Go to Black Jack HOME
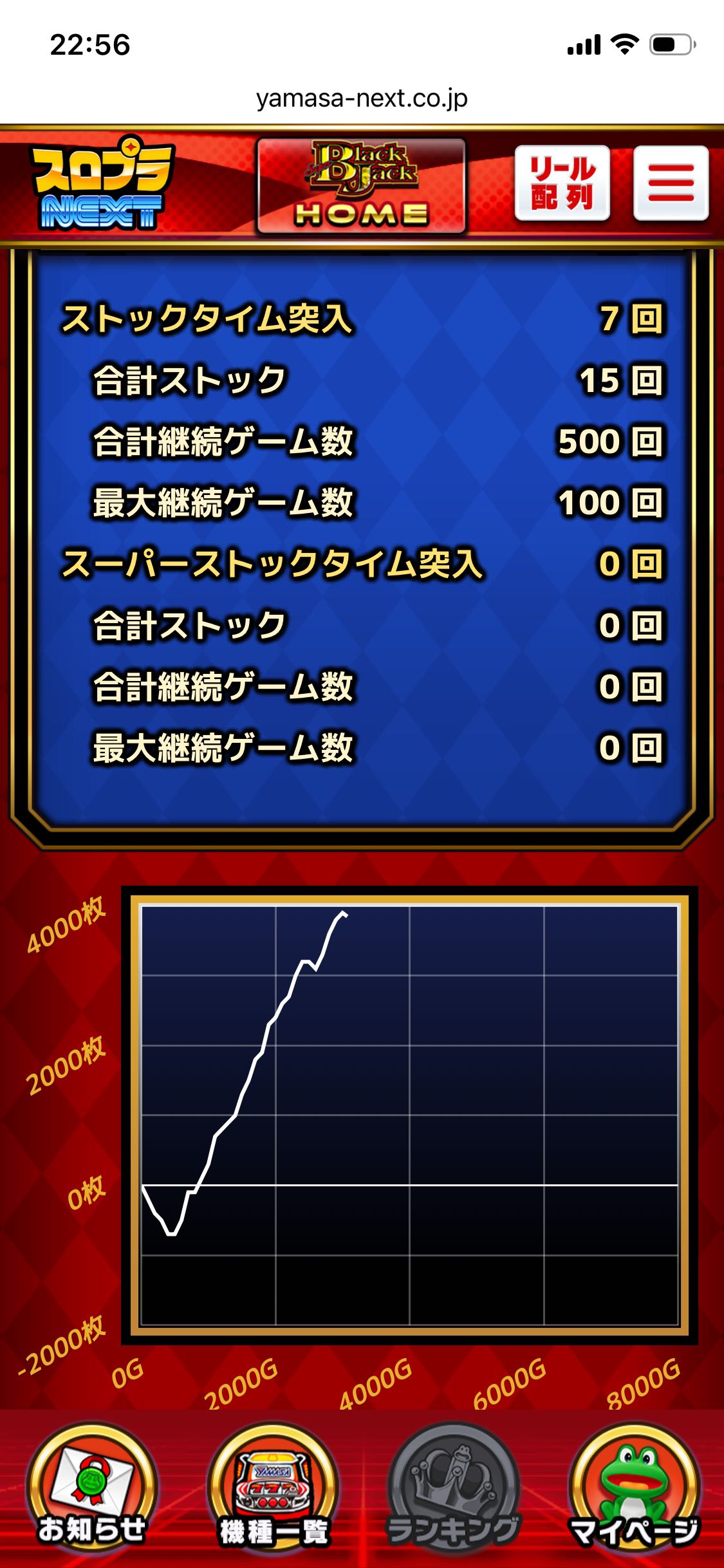The image size is (724, 1568). tap(361, 186)
